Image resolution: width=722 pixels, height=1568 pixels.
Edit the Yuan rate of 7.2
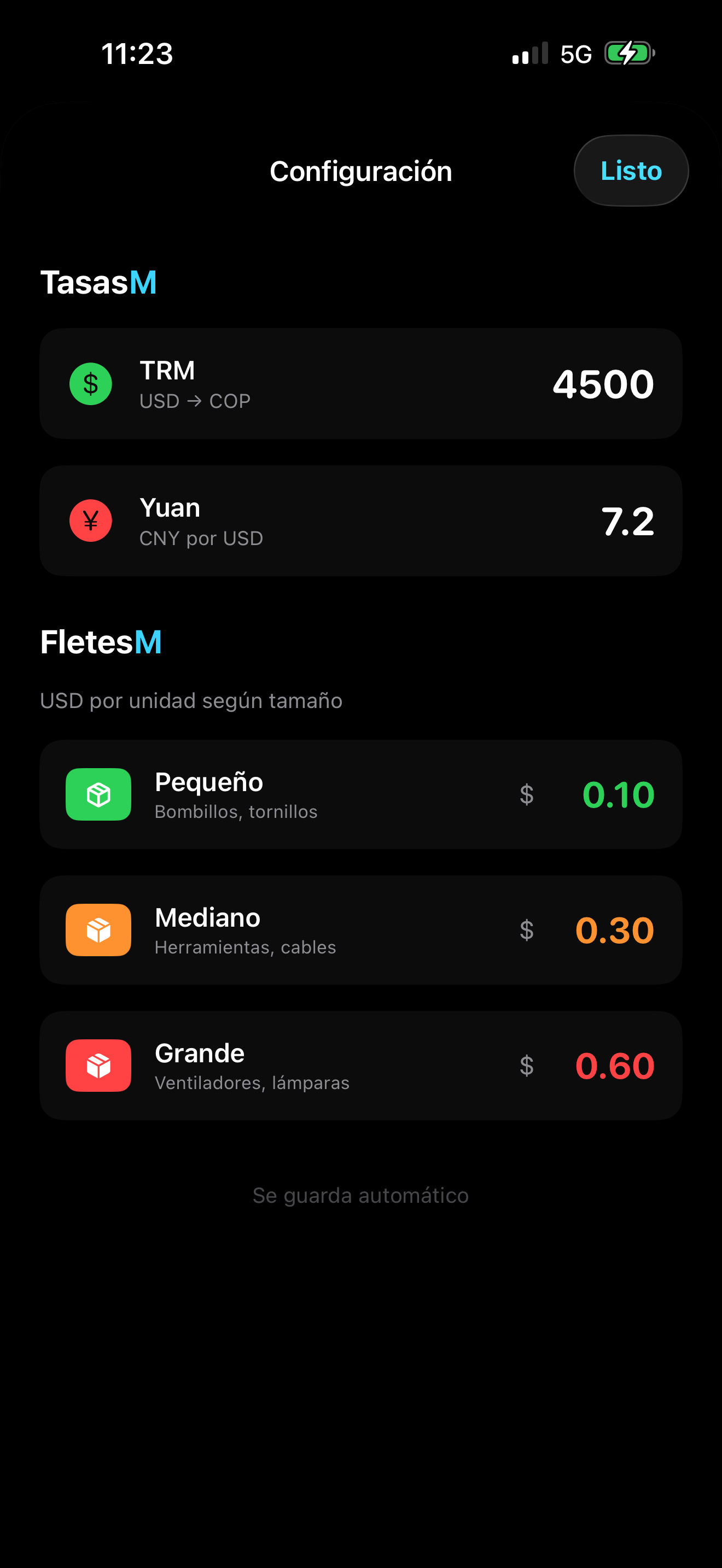coord(628,520)
